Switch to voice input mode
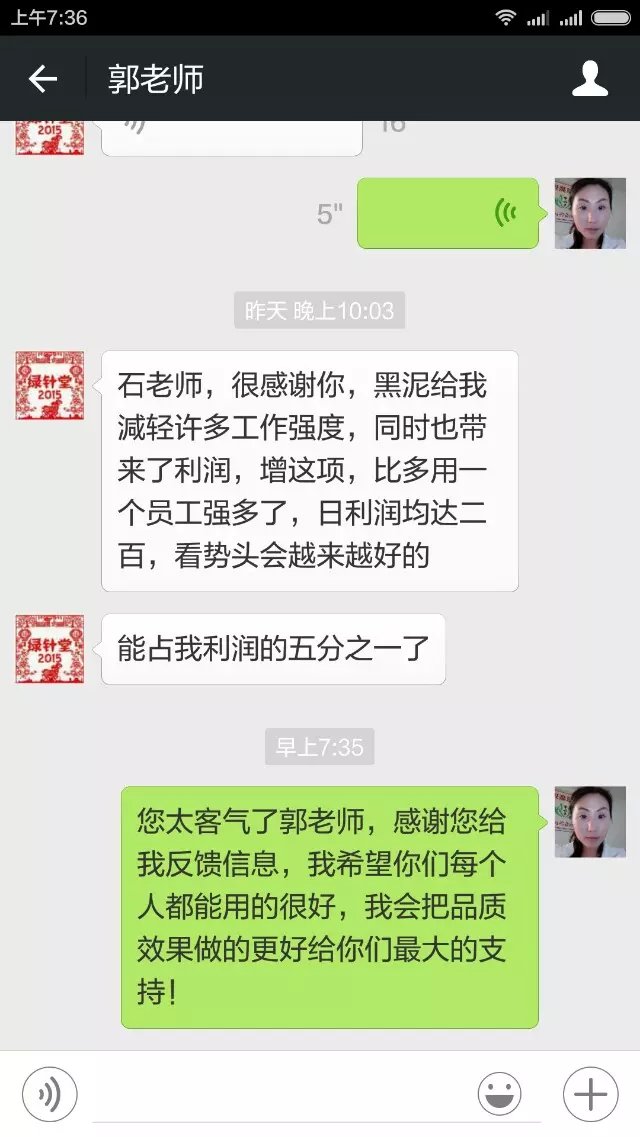 (49, 1095)
